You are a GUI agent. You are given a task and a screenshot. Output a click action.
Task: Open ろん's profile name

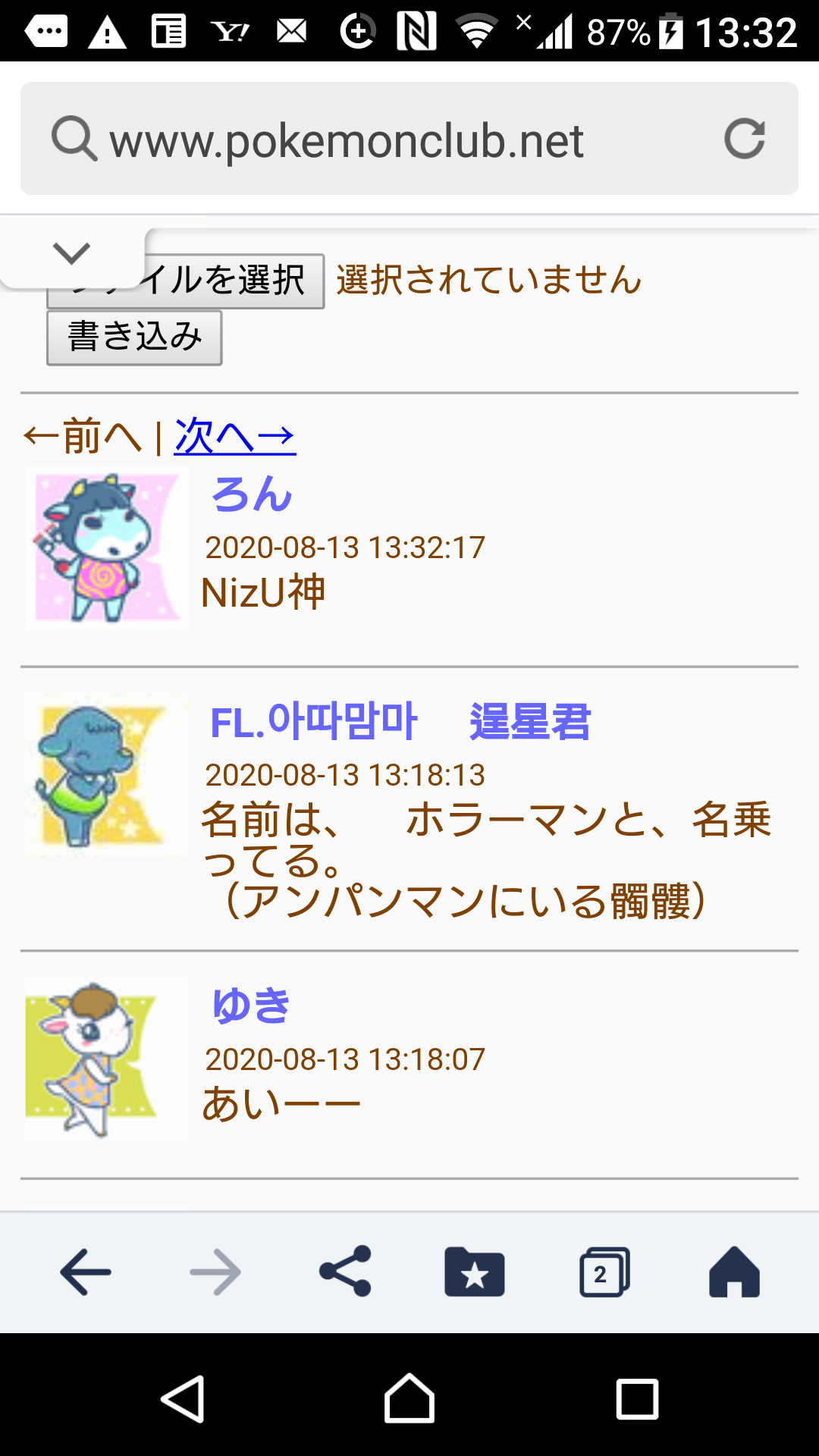pos(252,494)
